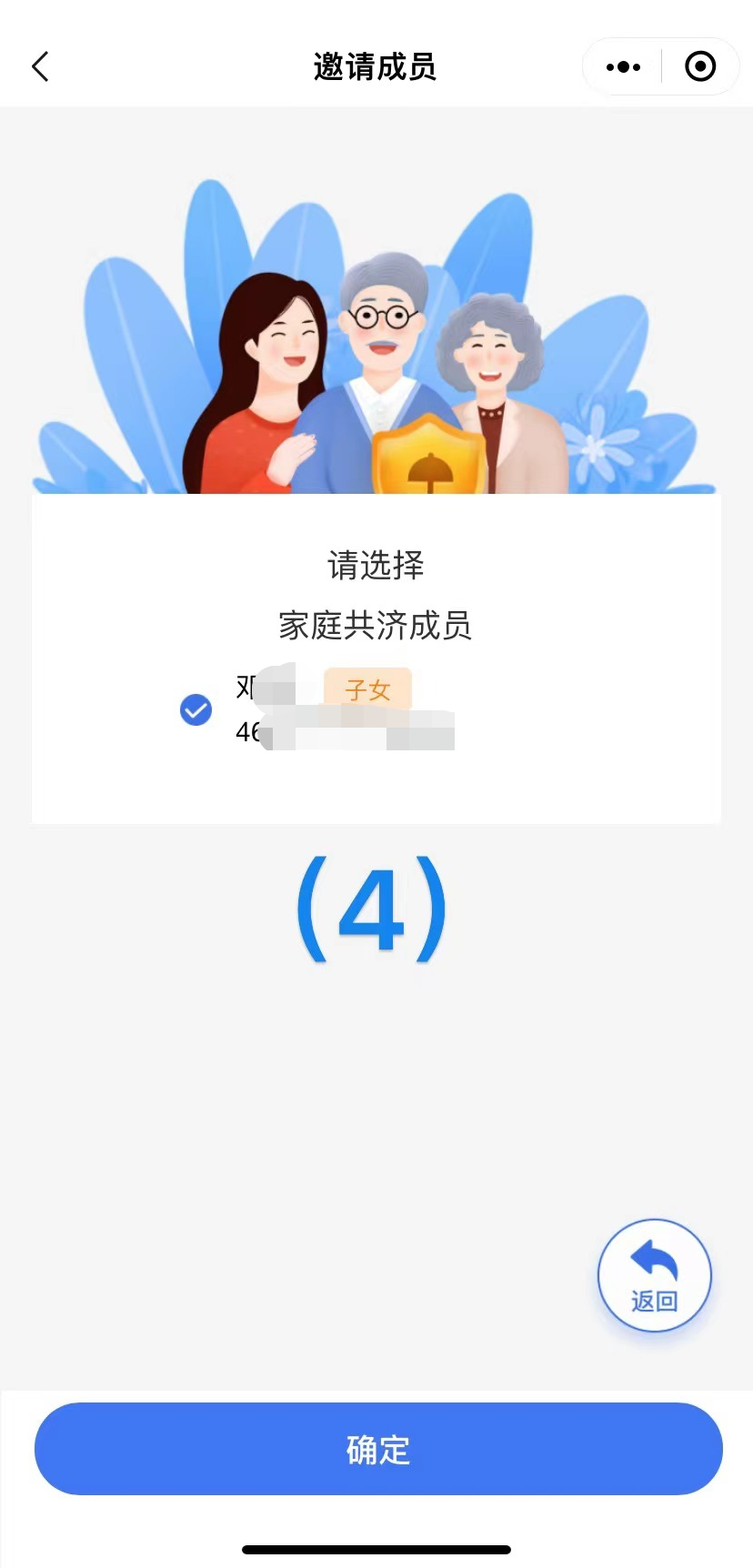Close the mini program with the circle icon
This screenshot has height=1568, width=753.
point(700,66)
